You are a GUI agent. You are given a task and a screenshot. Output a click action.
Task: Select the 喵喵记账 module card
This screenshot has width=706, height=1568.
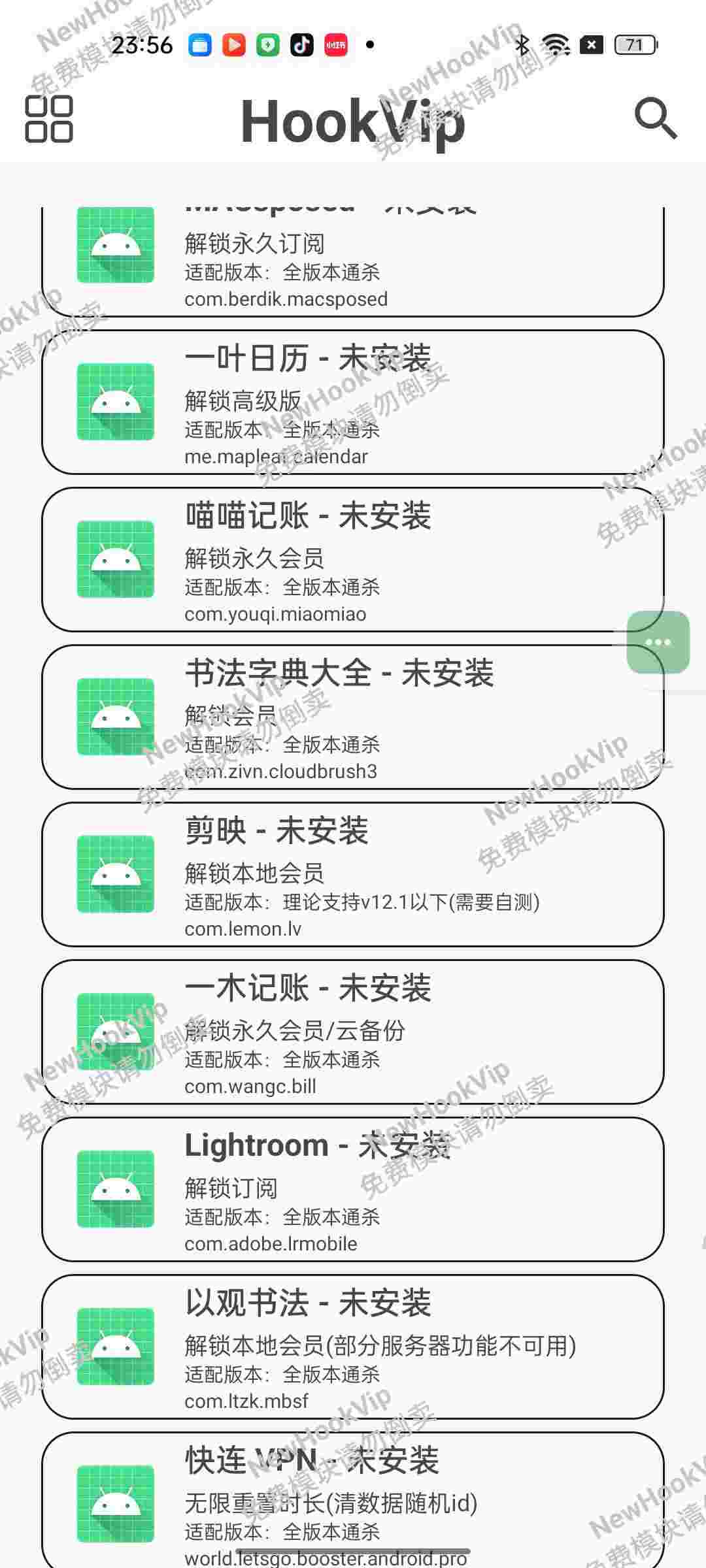[353, 560]
